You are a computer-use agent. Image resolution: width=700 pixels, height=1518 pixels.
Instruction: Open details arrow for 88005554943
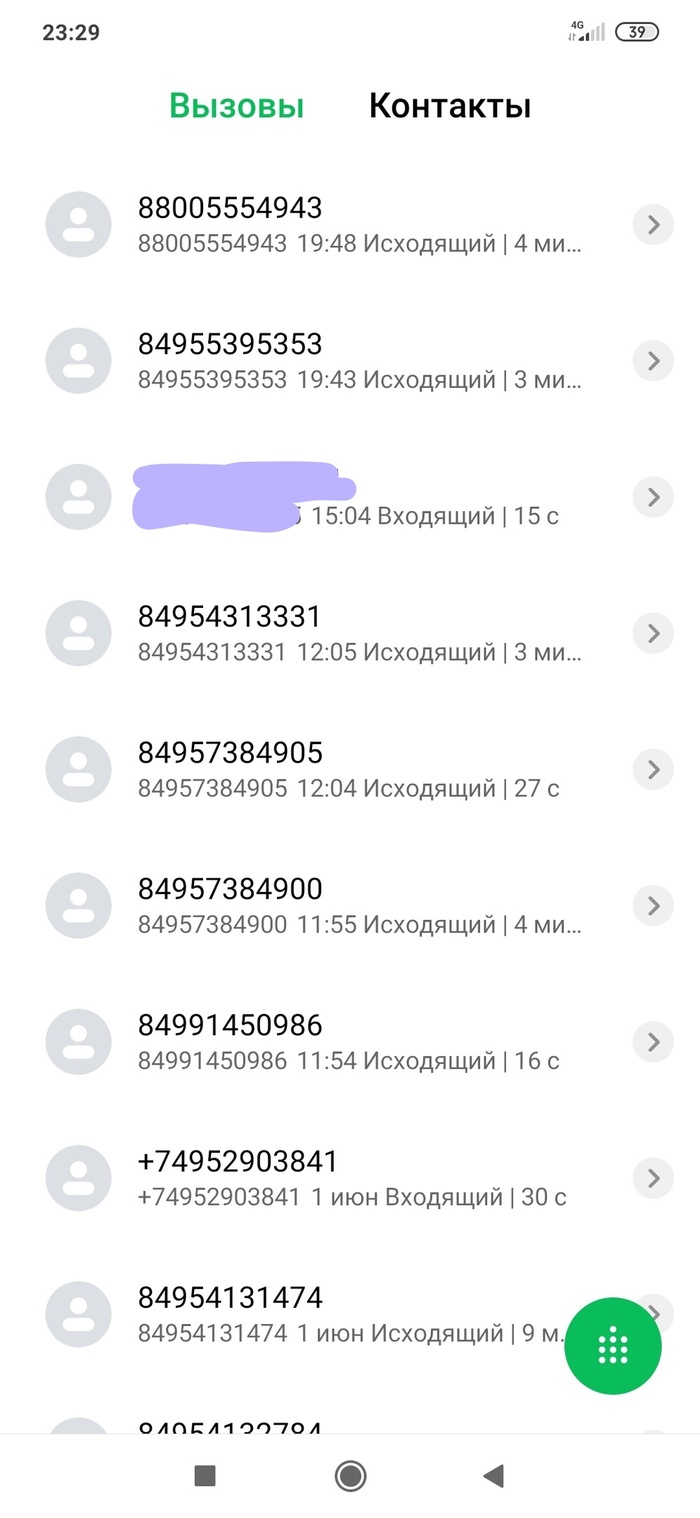click(653, 225)
